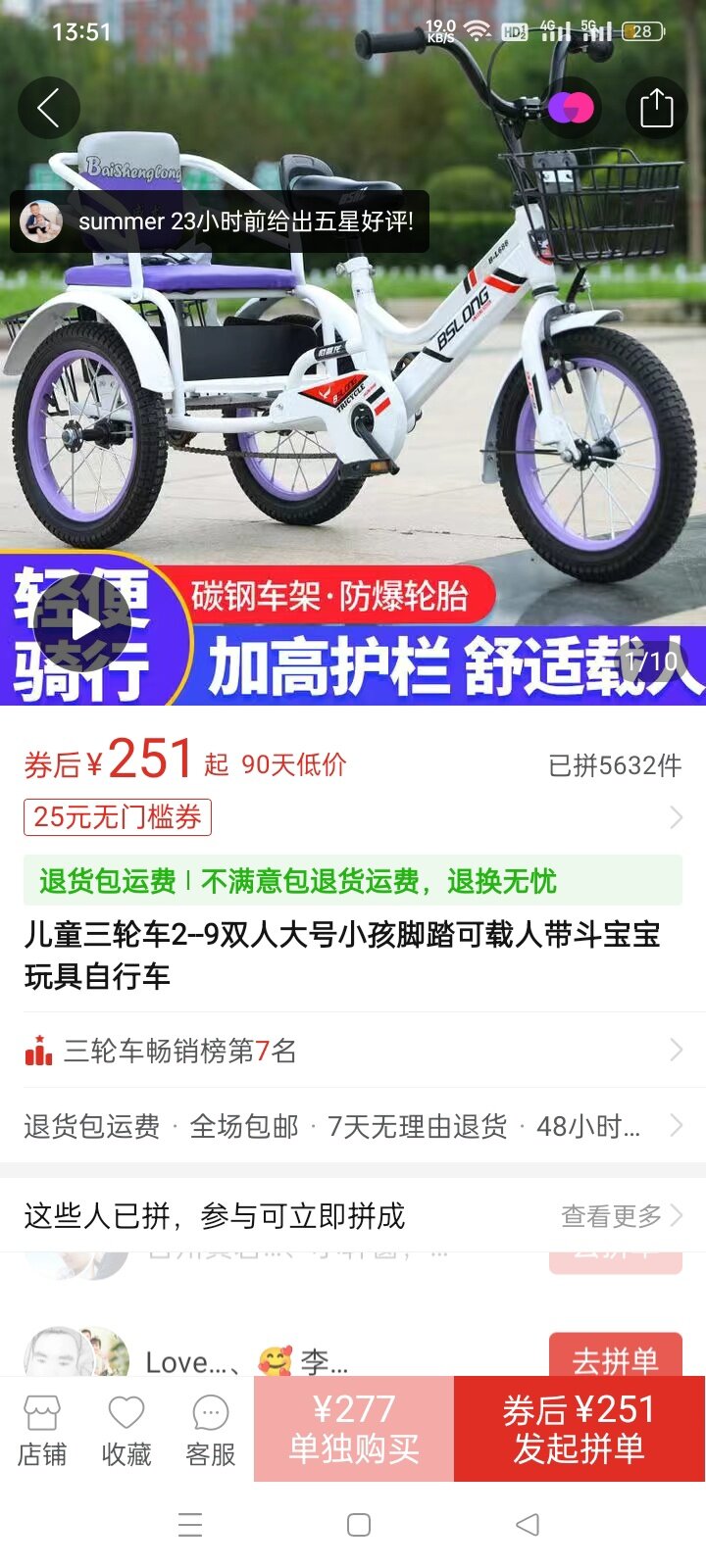Claim the 25元无门槛券 coupon

pyautogui.click(x=118, y=816)
